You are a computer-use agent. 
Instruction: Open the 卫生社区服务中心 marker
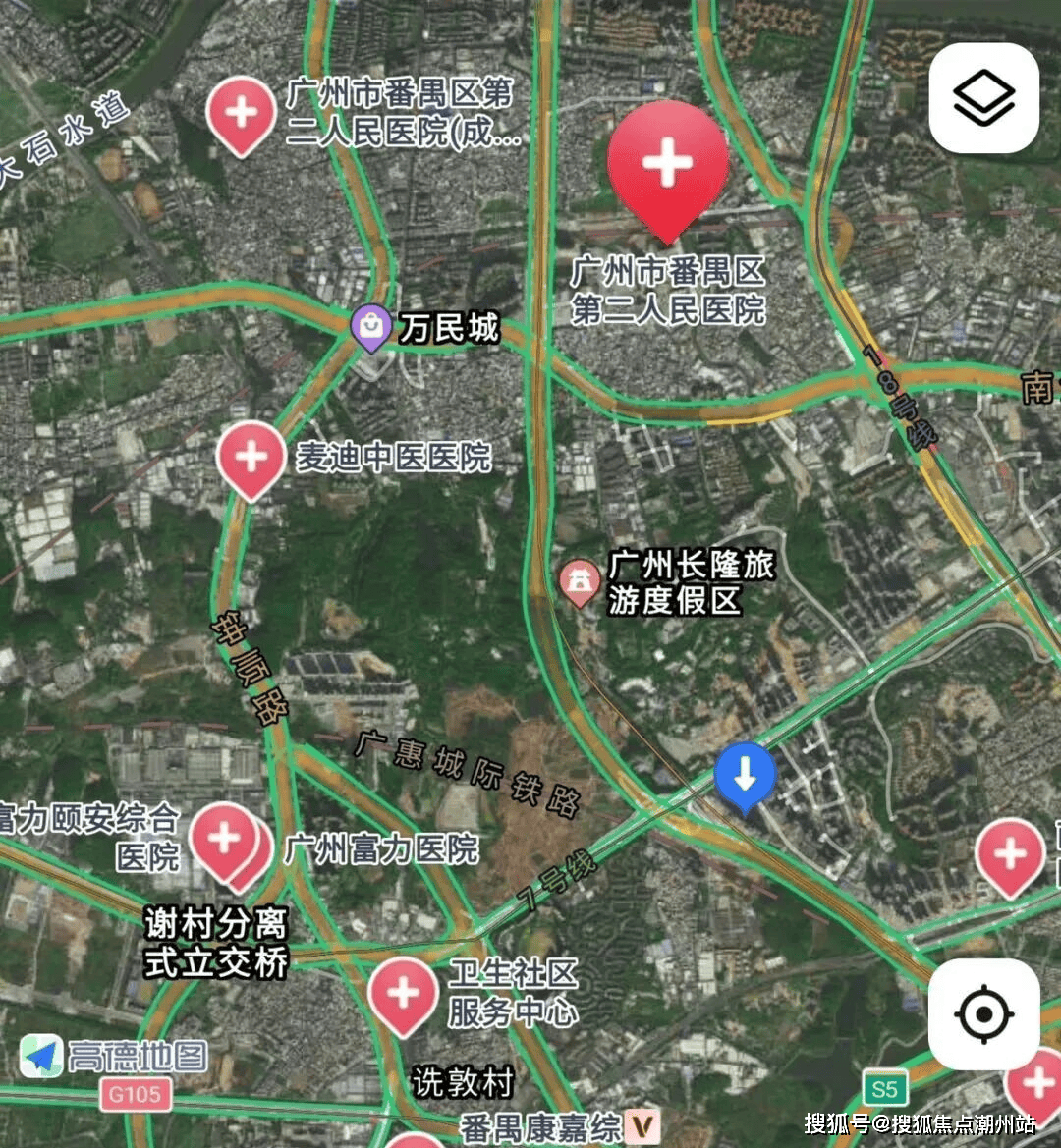403,994
